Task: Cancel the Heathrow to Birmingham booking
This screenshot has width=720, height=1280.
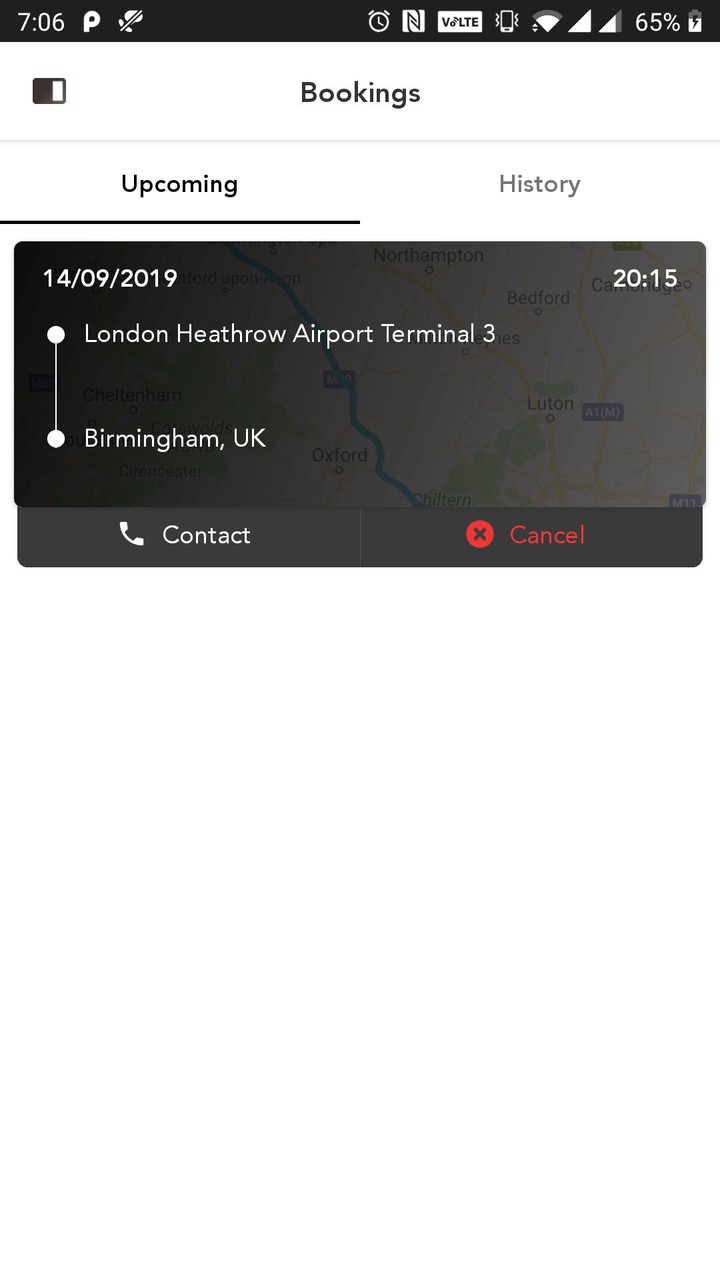Action: point(530,535)
